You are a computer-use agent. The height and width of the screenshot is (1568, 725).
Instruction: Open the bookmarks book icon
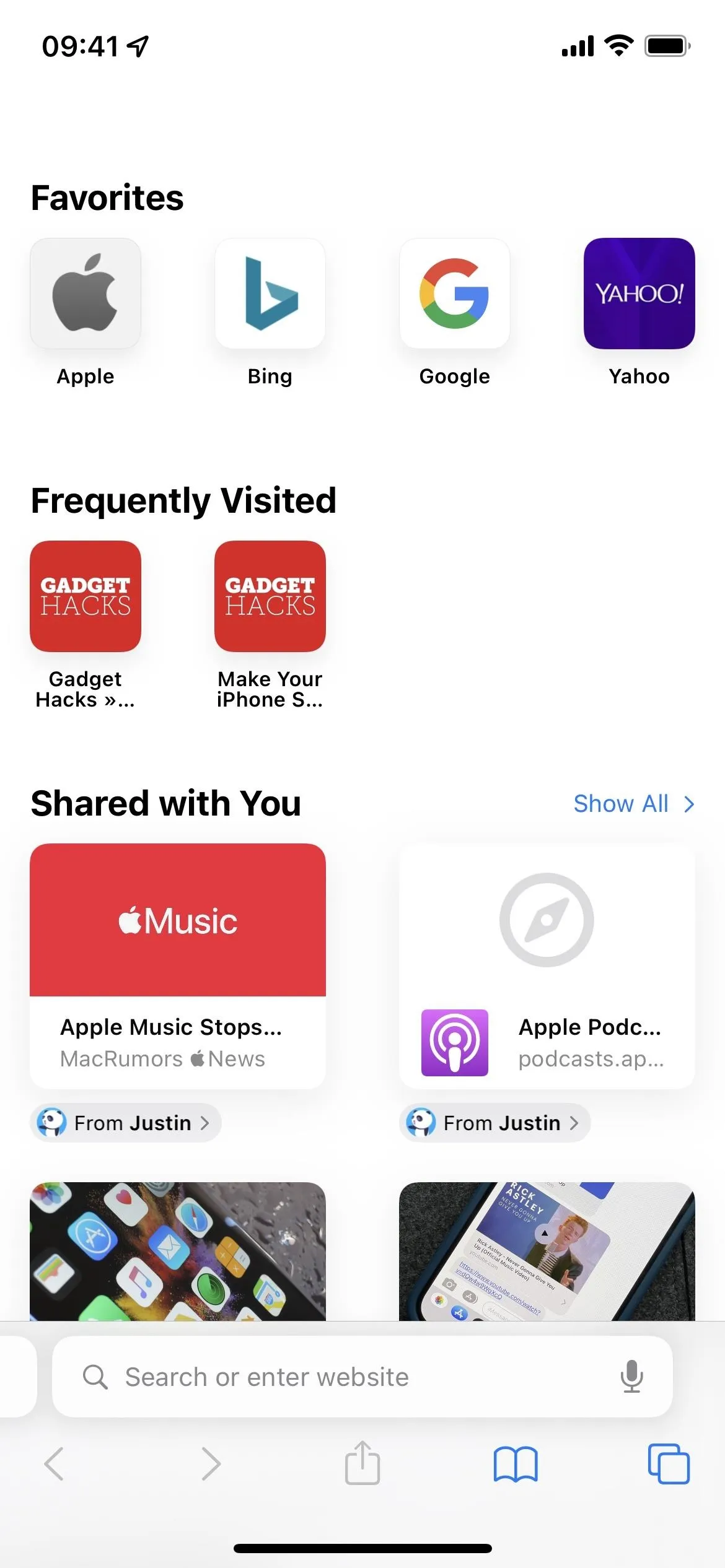[516, 1464]
